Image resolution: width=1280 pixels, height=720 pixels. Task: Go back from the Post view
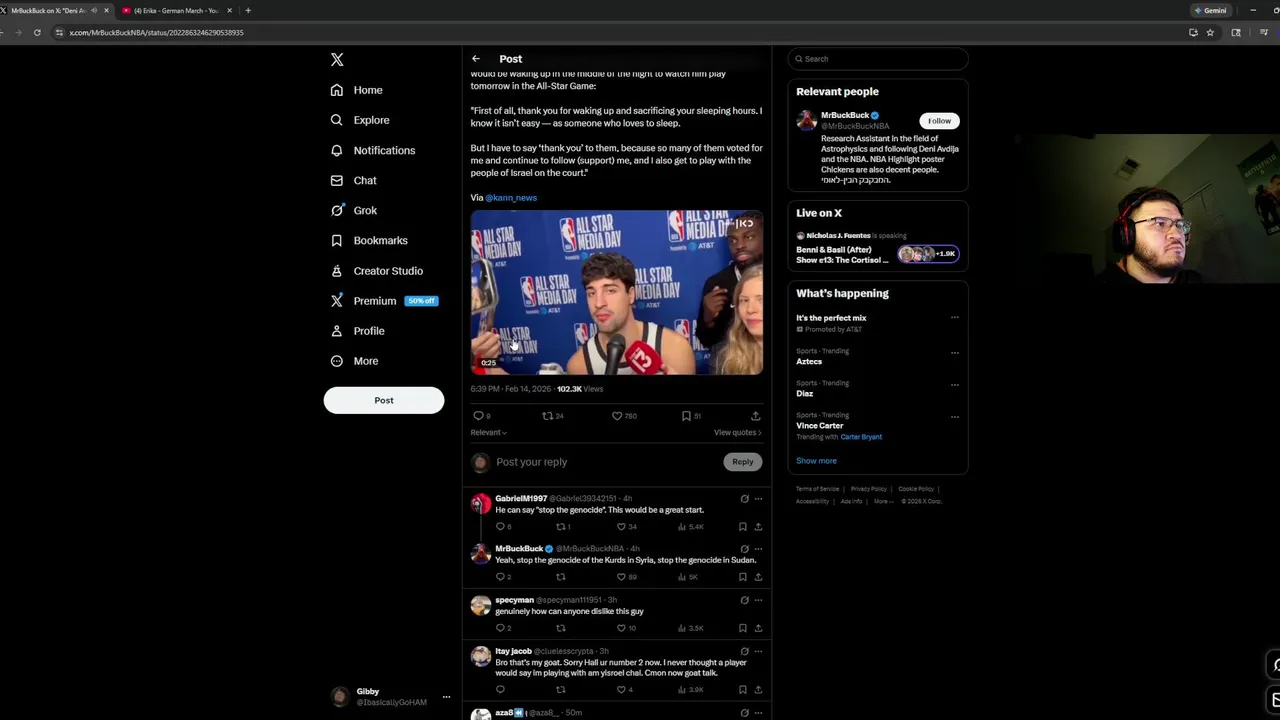click(476, 59)
